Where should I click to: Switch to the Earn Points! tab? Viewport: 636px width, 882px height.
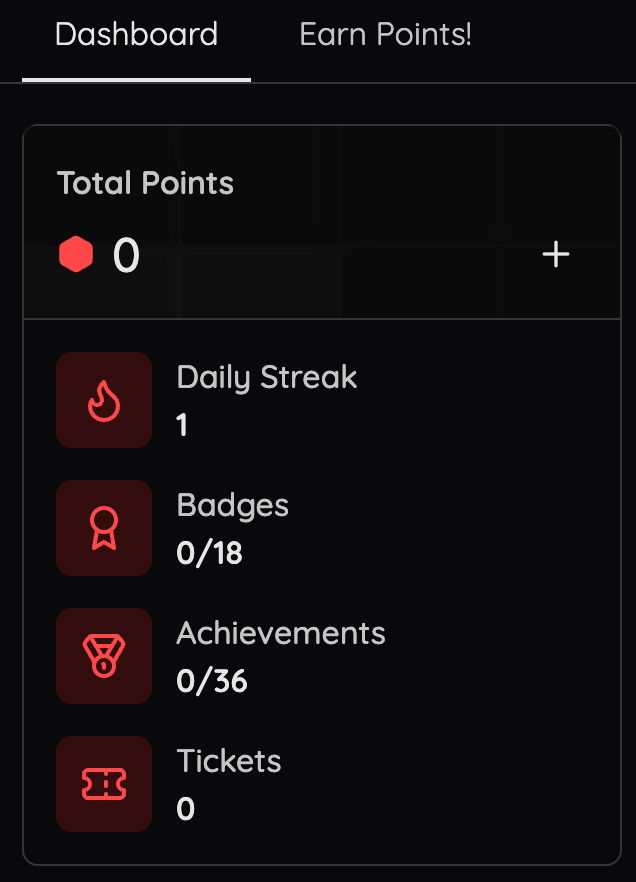coord(385,36)
